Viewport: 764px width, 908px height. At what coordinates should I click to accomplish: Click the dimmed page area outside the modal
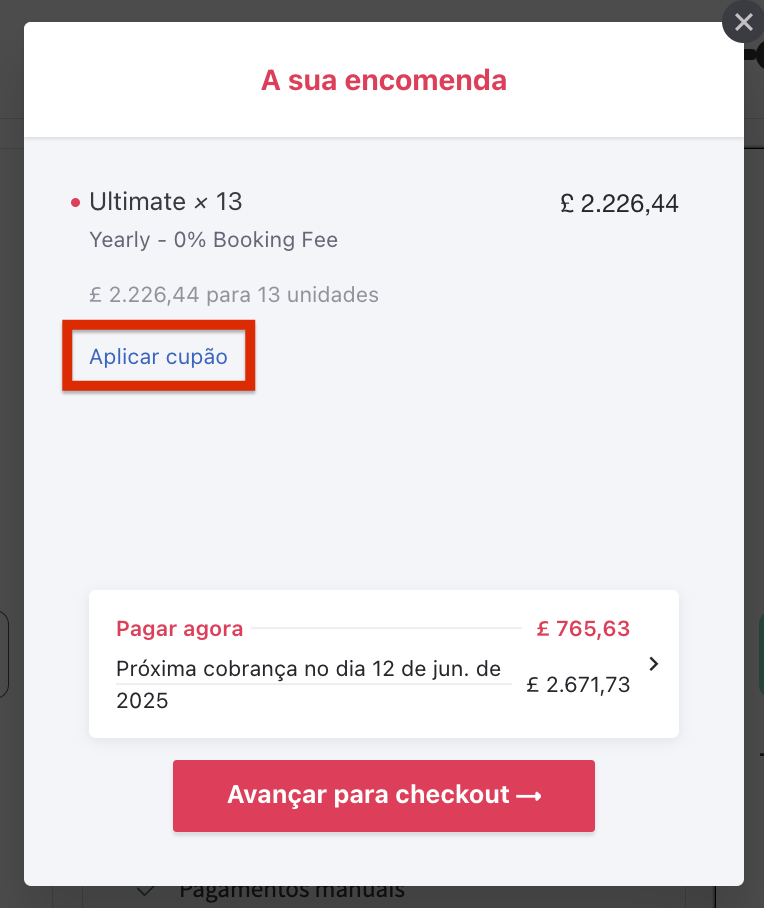pyautogui.click(x=10, y=450)
